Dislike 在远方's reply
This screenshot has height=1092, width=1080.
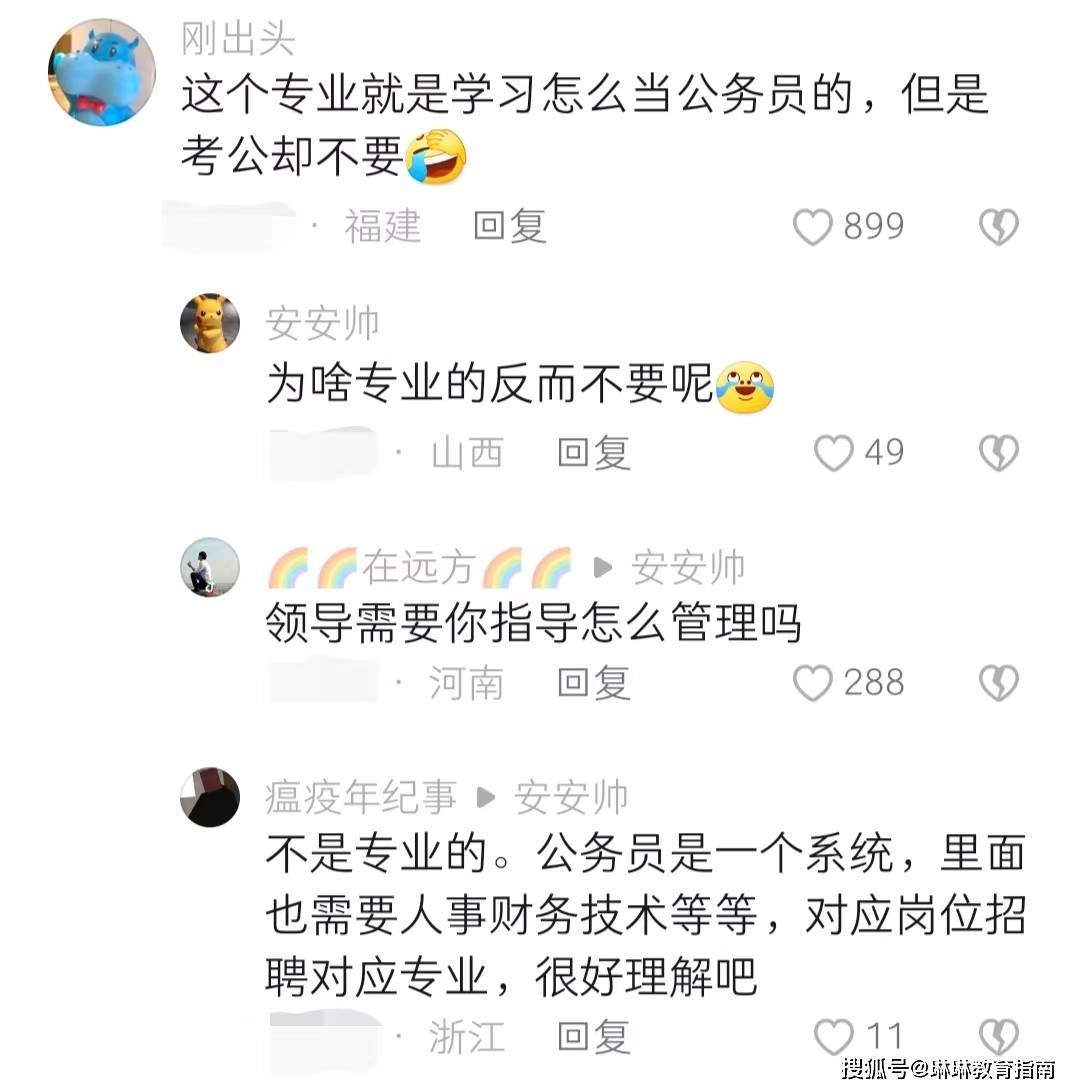[997, 683]
